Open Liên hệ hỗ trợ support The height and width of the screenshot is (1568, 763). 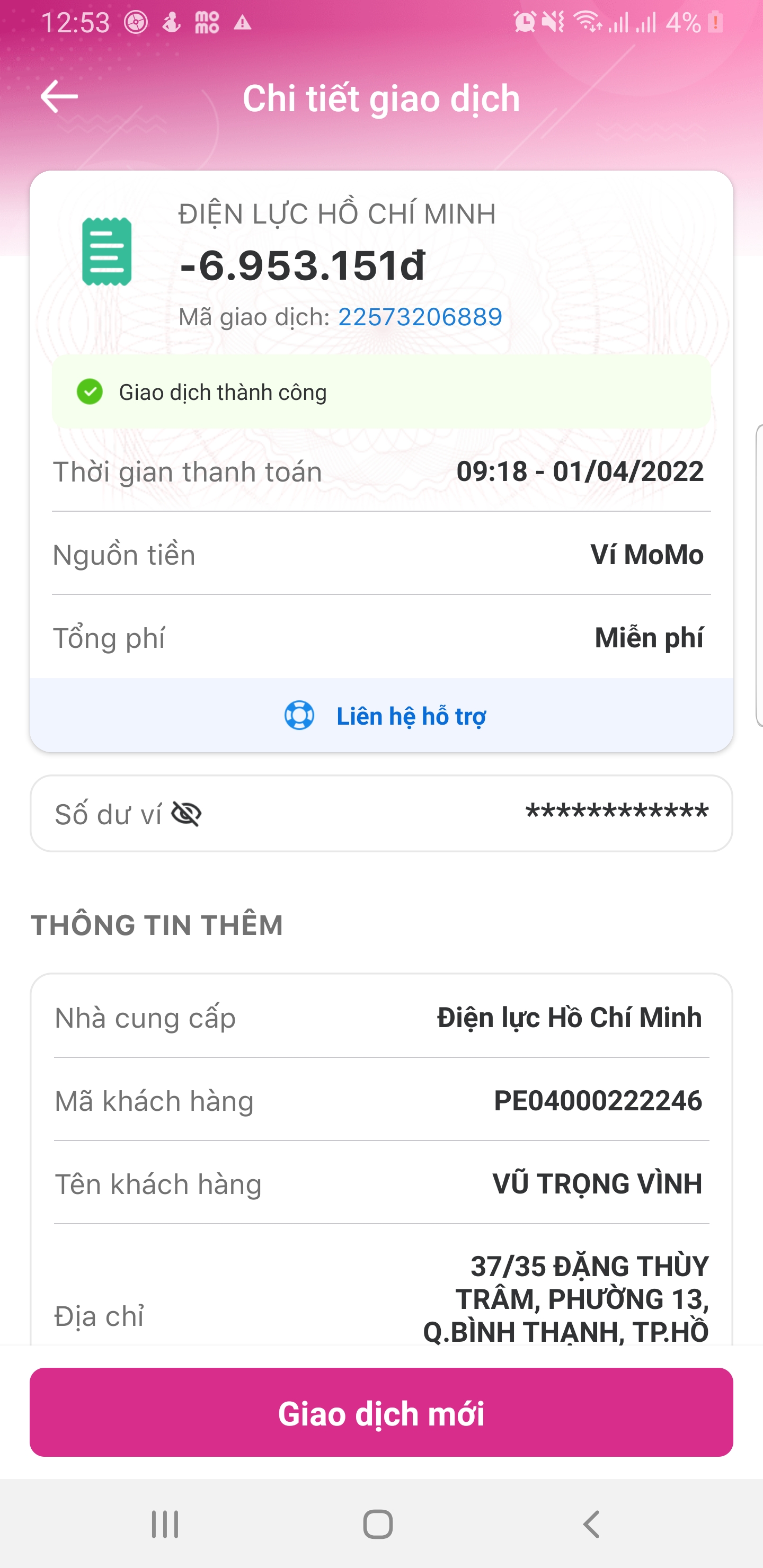point(384,716)
